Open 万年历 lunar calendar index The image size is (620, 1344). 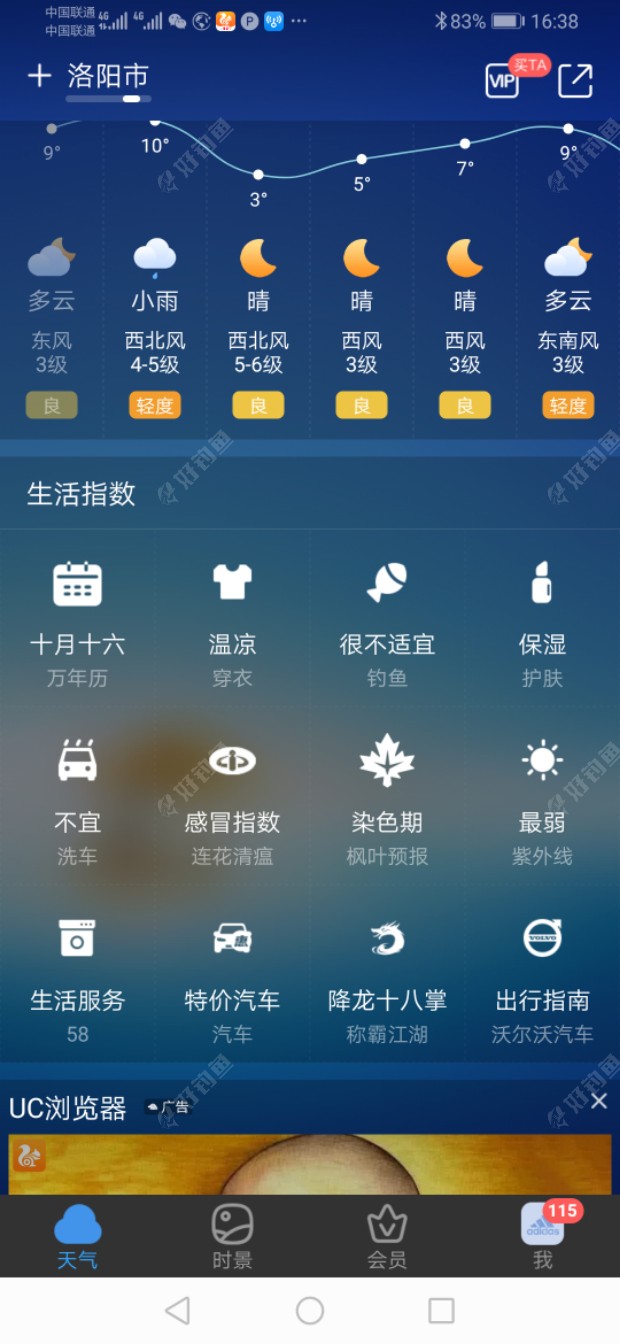click(77, 622)
